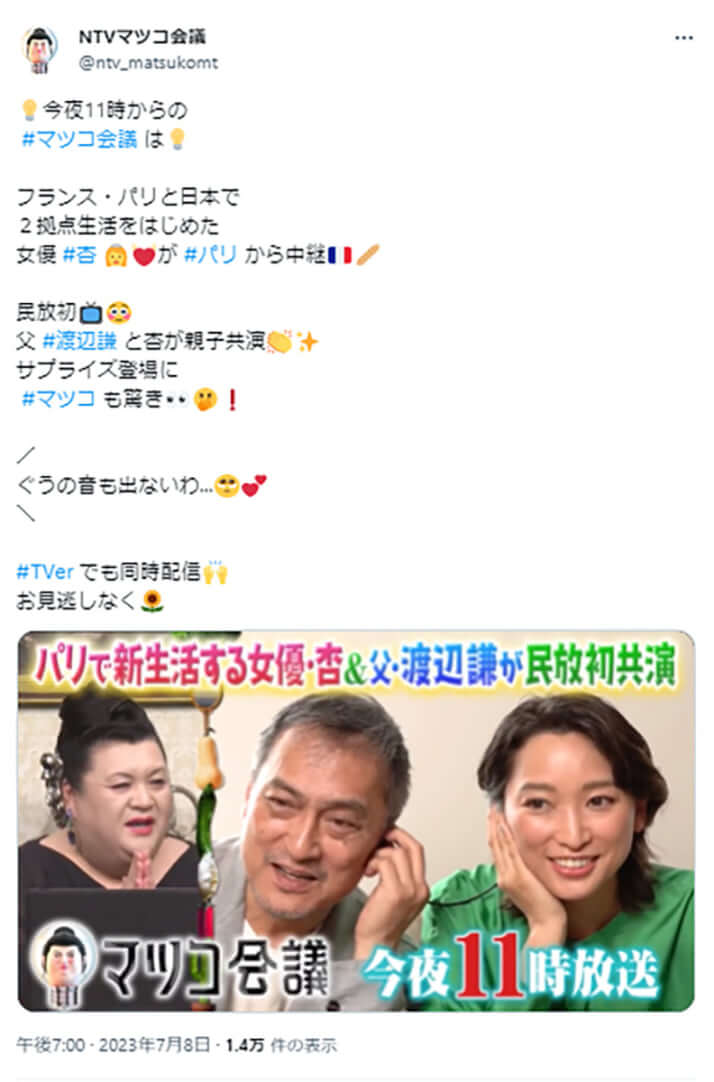Open NTVマツコ会議 profile avatar
The image size is (714, 1082).
pyautogui.click(x=41, y=49)
